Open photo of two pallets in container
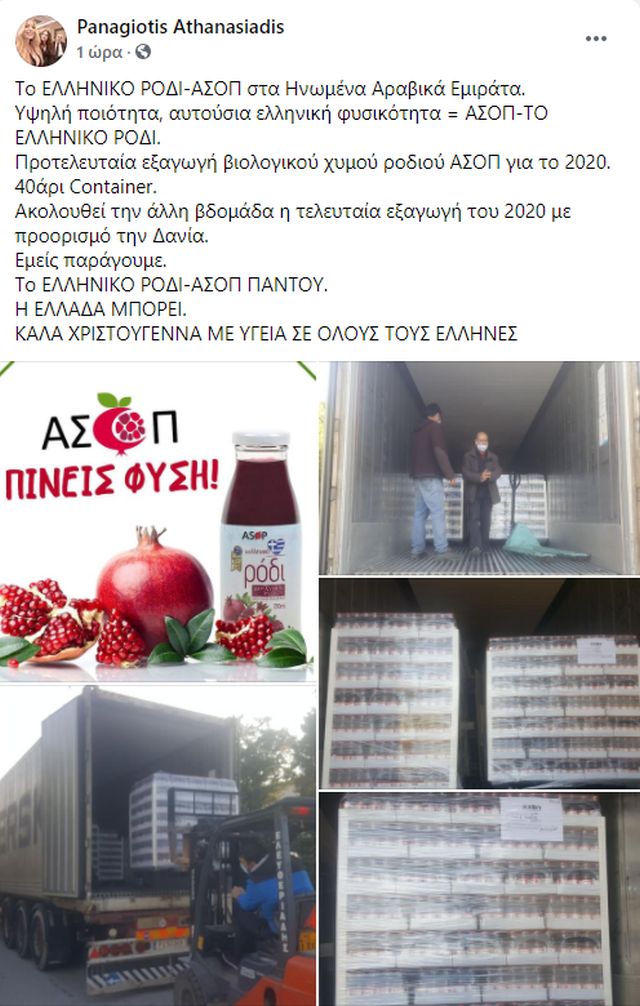This screenshot has width=640, height=1006. (x=479, y=683)
